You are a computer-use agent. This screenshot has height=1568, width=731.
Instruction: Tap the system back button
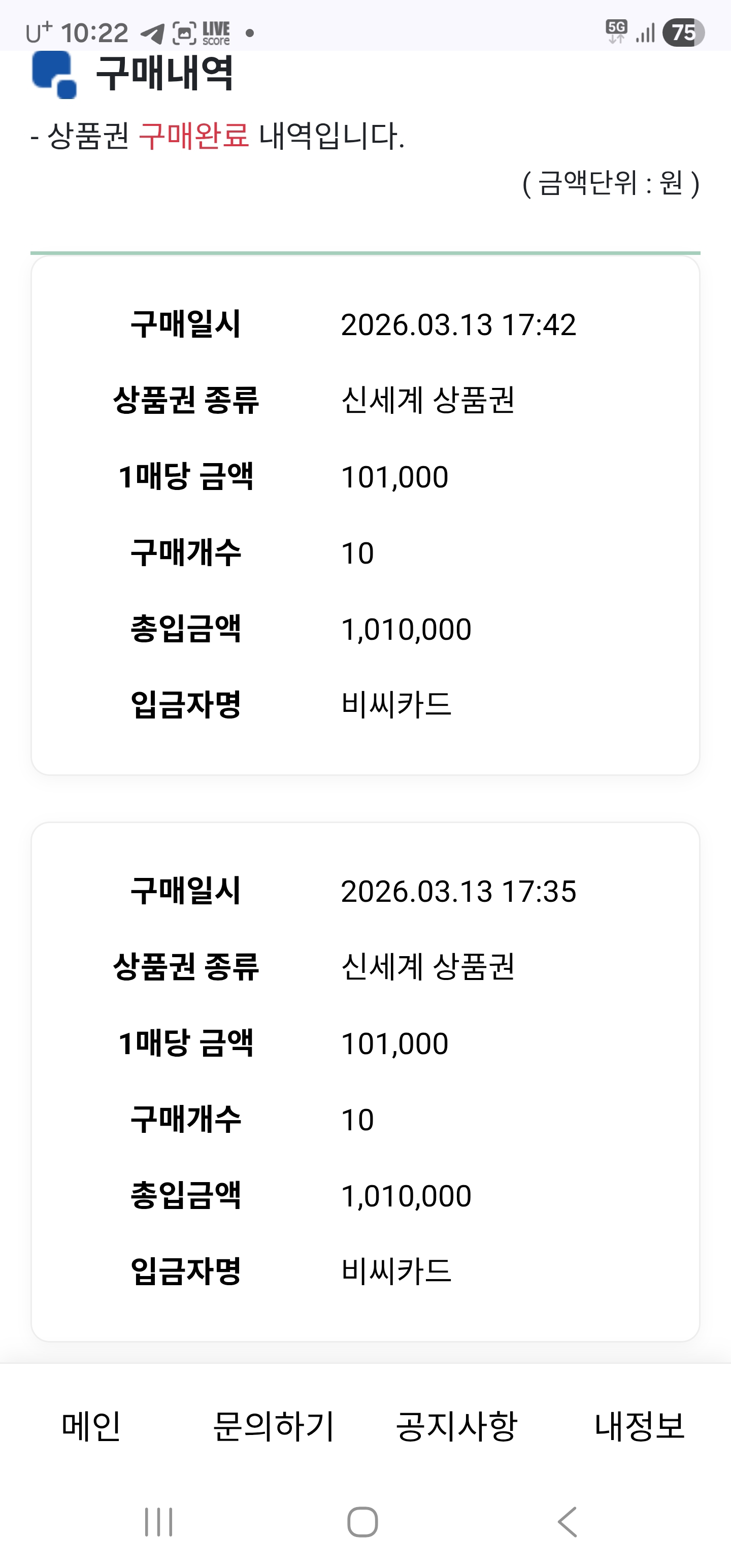[567, 1522]
